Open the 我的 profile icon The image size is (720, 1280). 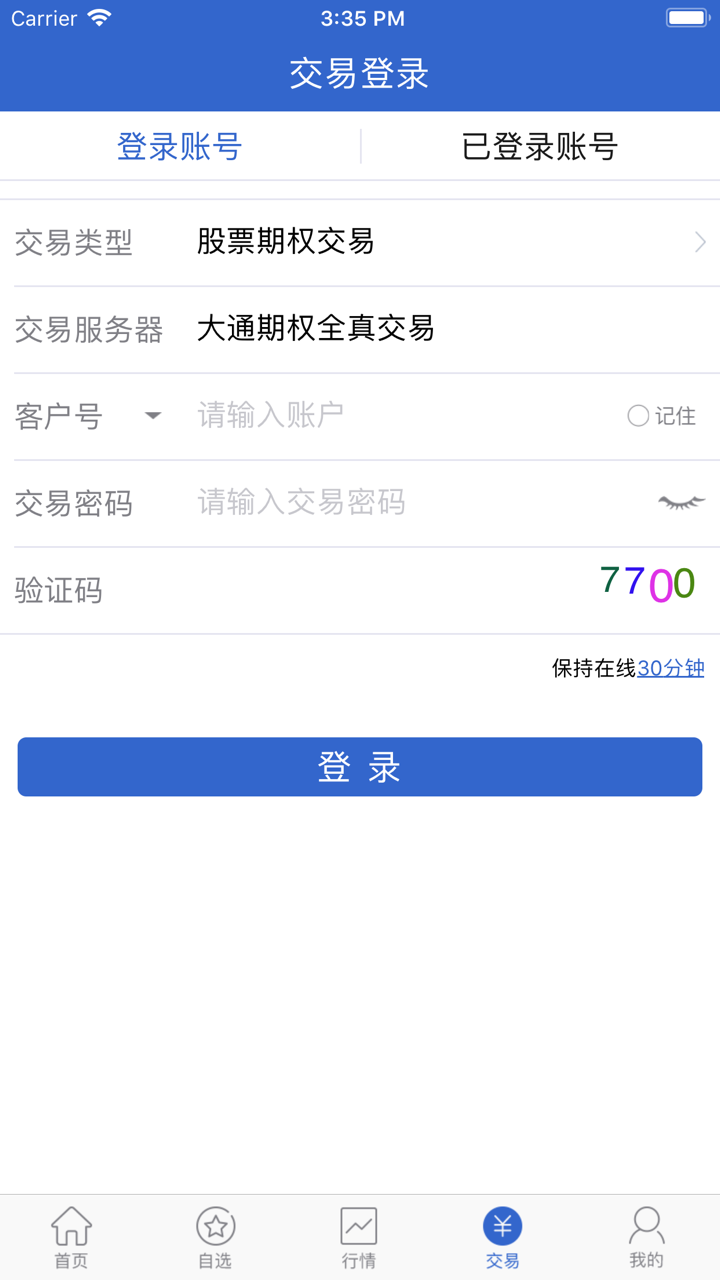click(x=646, y=1225)
